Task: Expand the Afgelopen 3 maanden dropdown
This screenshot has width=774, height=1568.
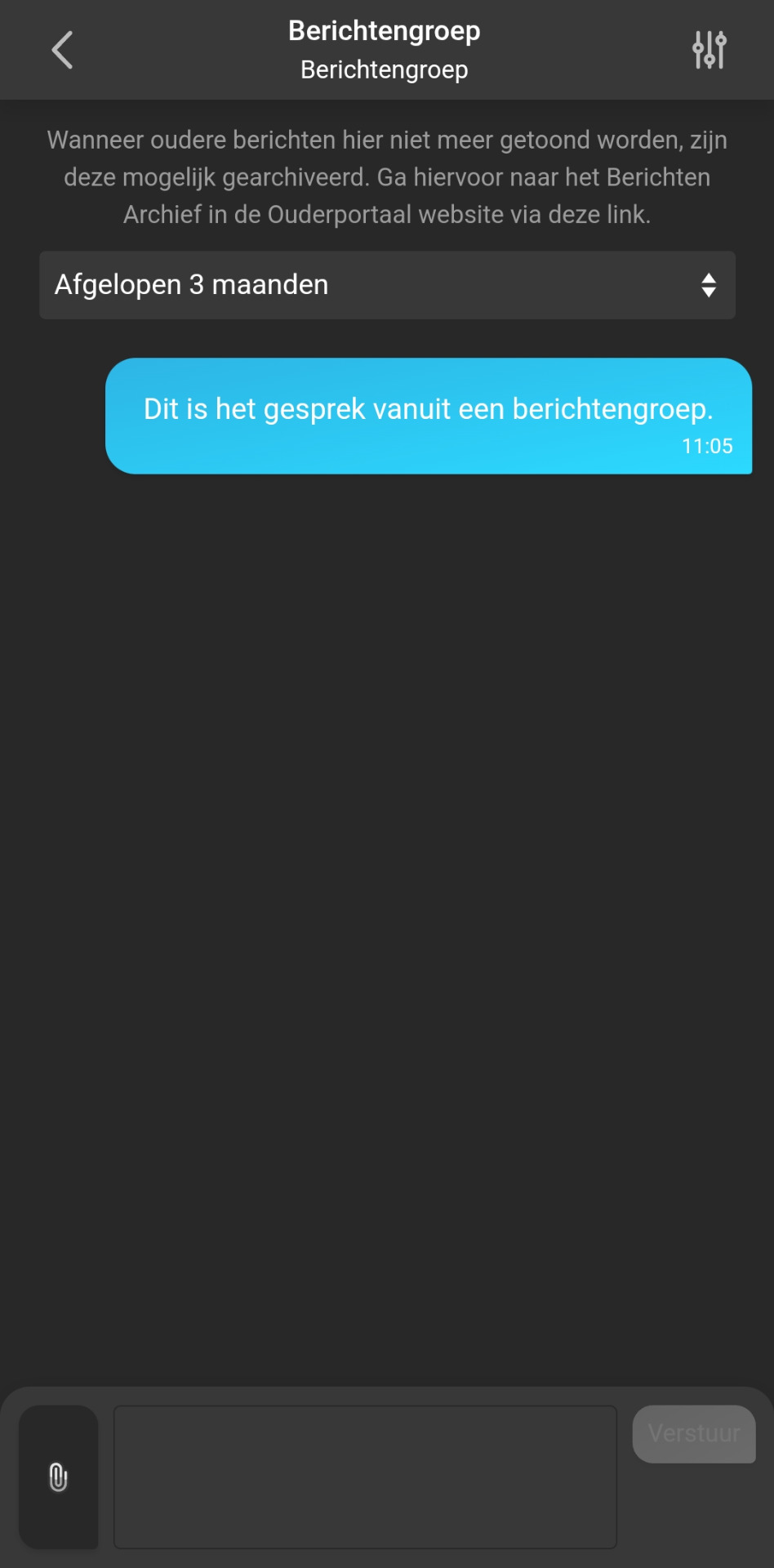Action: click(x=387, y=285)
